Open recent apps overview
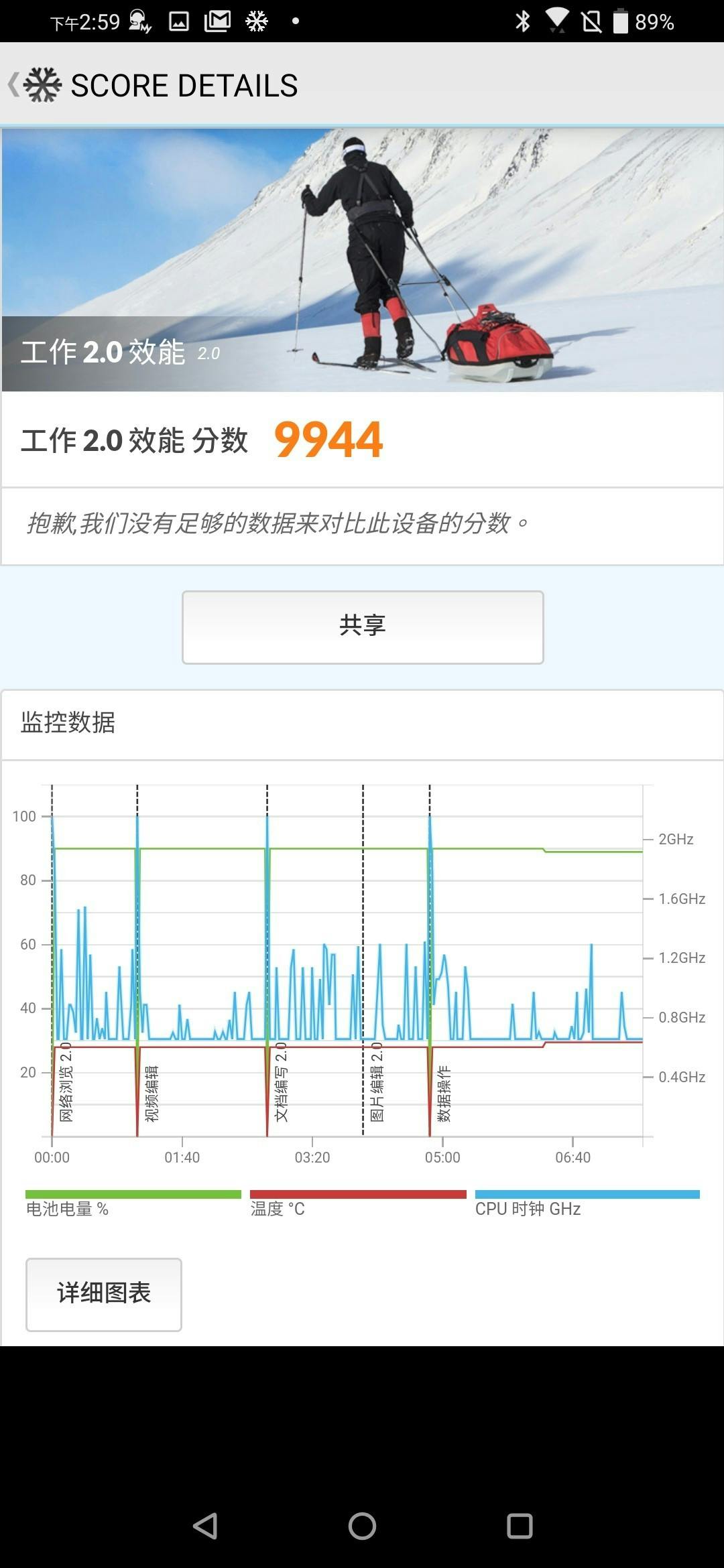Image resolution: width=724 pixels, height=1568 pixels. 520,1526
